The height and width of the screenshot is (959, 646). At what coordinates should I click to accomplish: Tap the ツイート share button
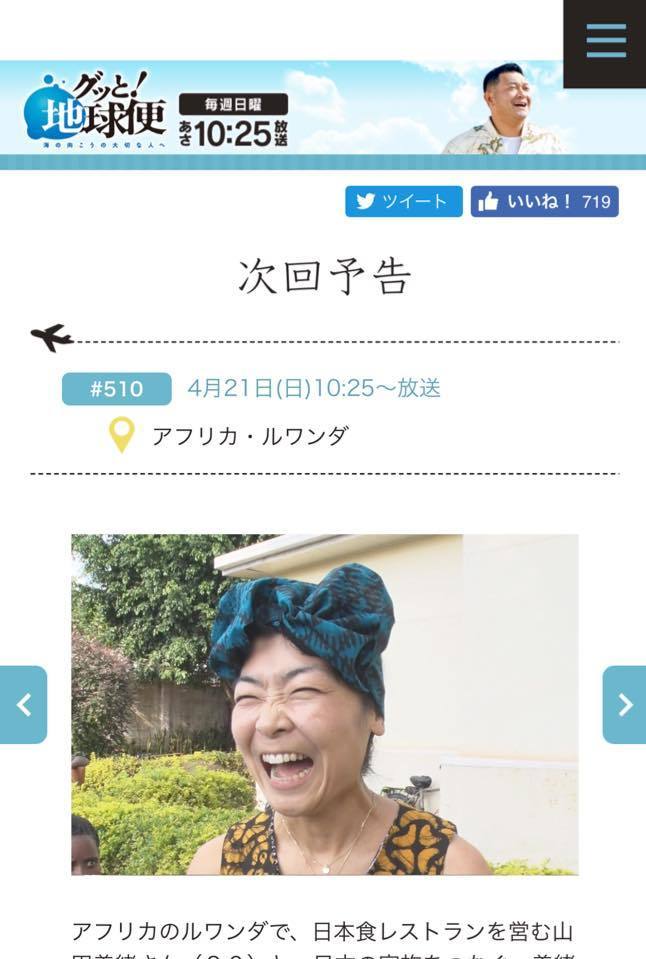404,201
